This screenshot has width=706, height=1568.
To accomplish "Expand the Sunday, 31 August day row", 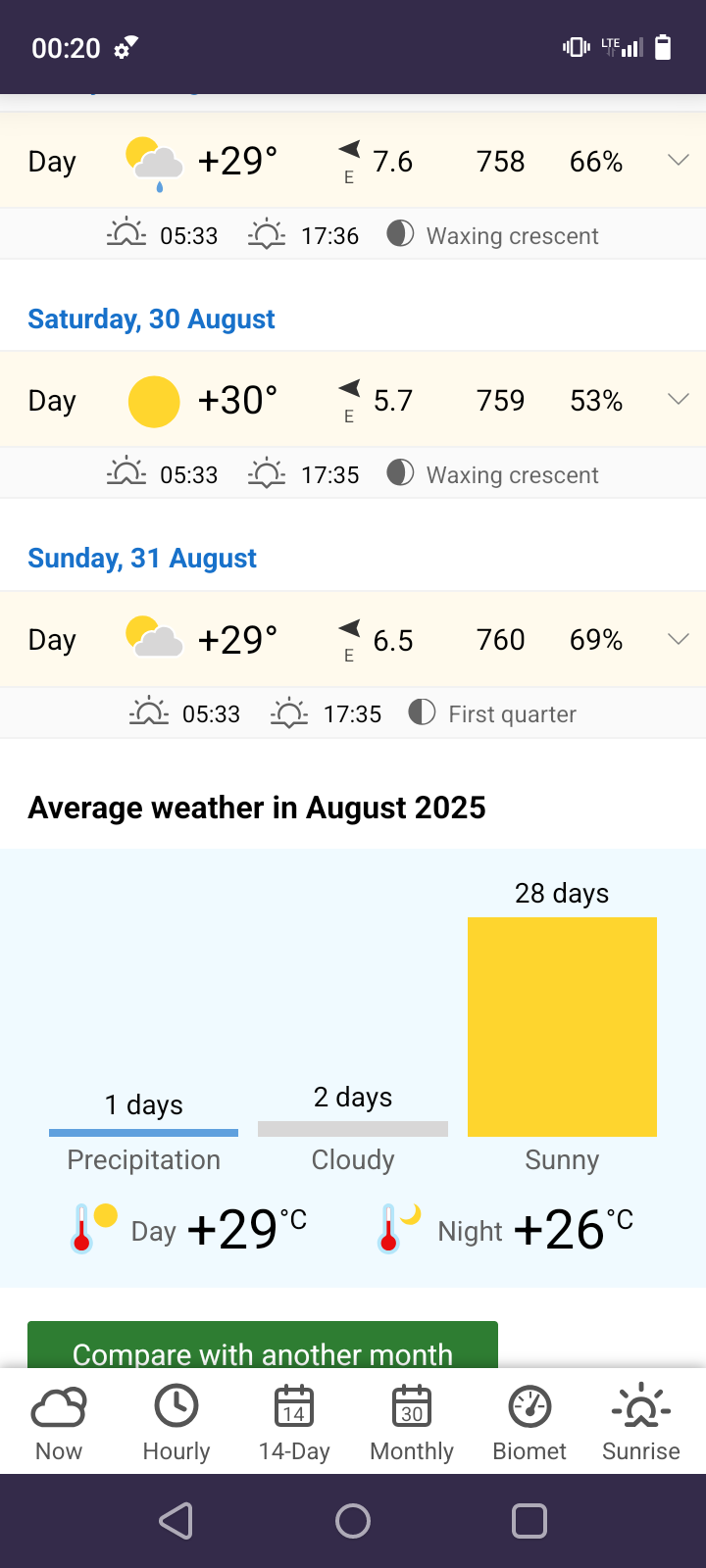I will click(x=678, y=639).
